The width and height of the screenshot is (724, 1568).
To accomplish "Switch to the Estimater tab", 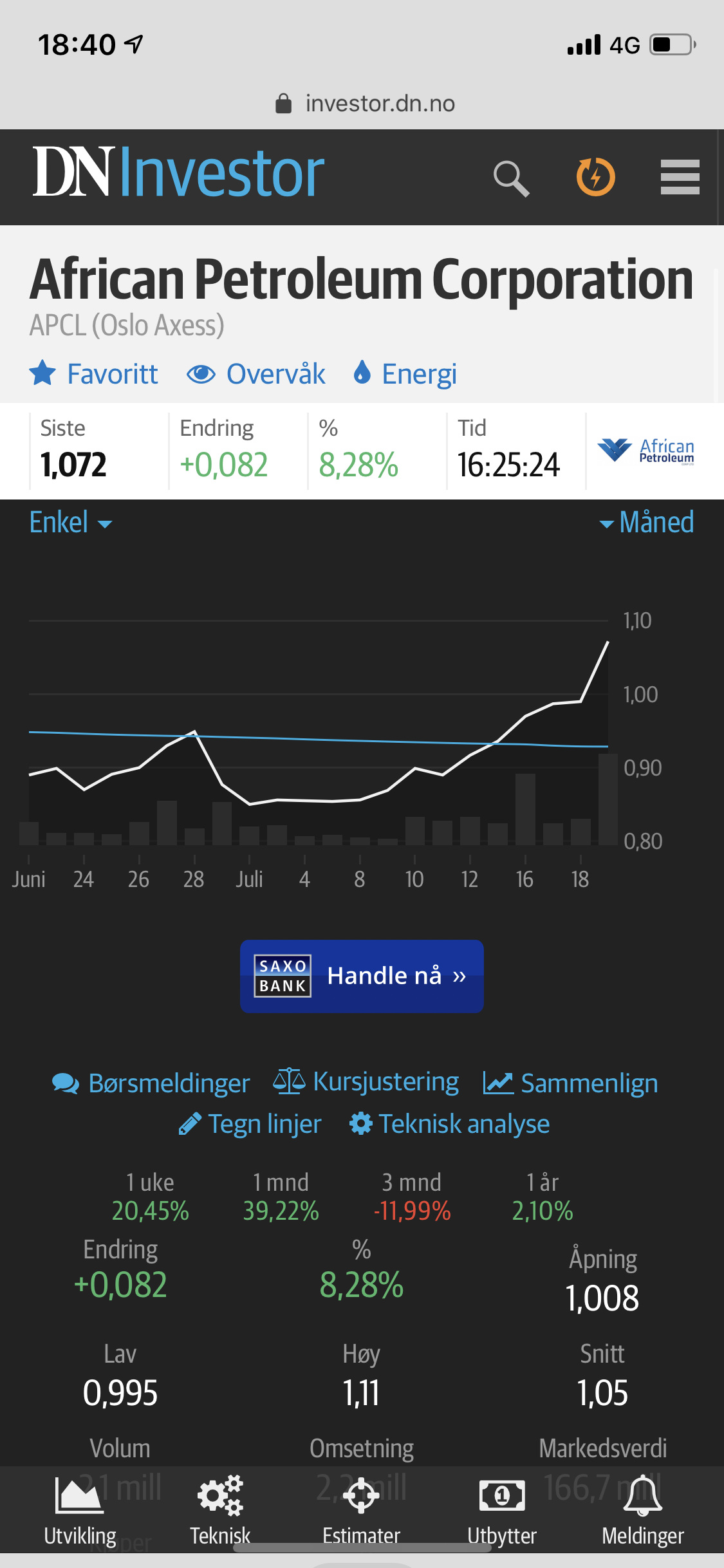I will [361, 1511].
